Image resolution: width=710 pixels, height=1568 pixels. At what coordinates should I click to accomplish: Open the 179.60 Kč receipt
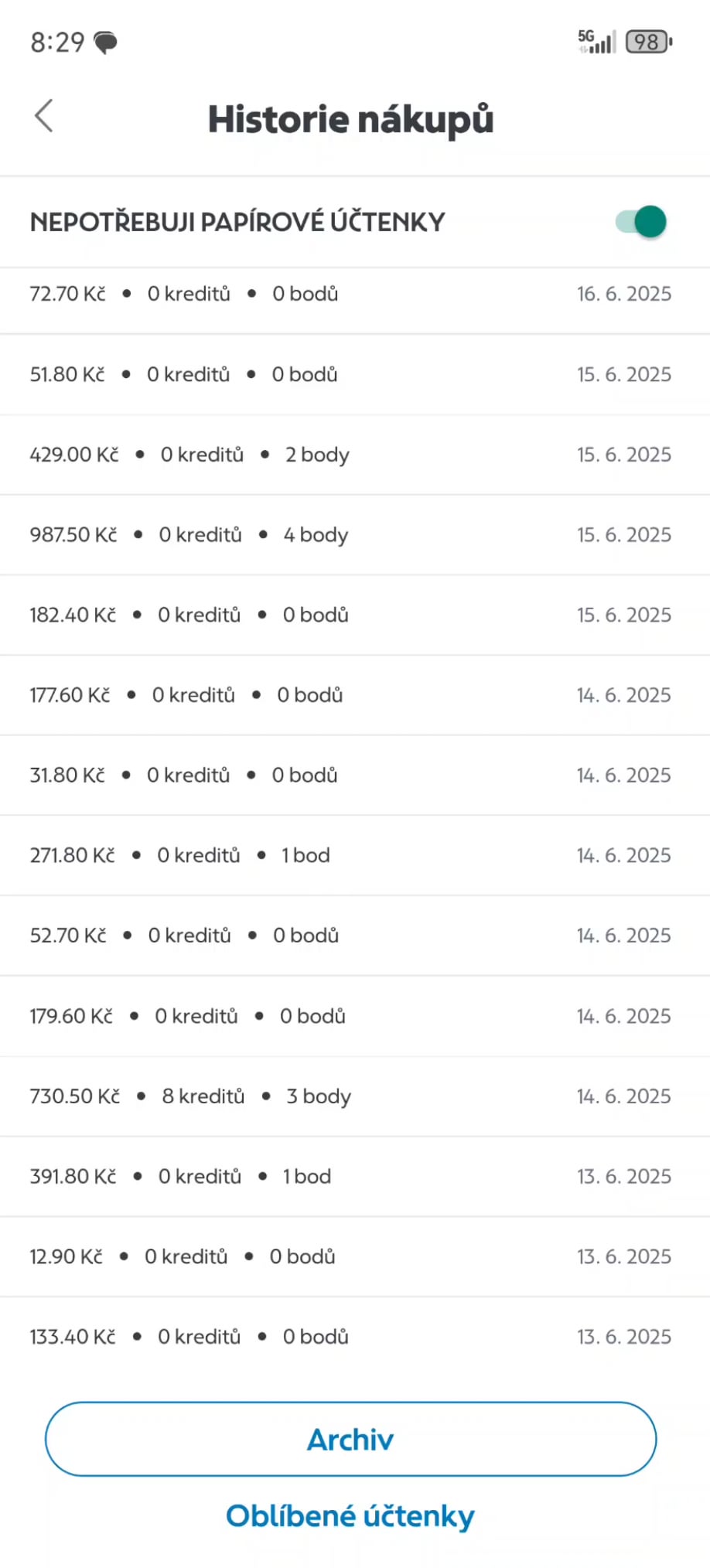[355, 1017]
